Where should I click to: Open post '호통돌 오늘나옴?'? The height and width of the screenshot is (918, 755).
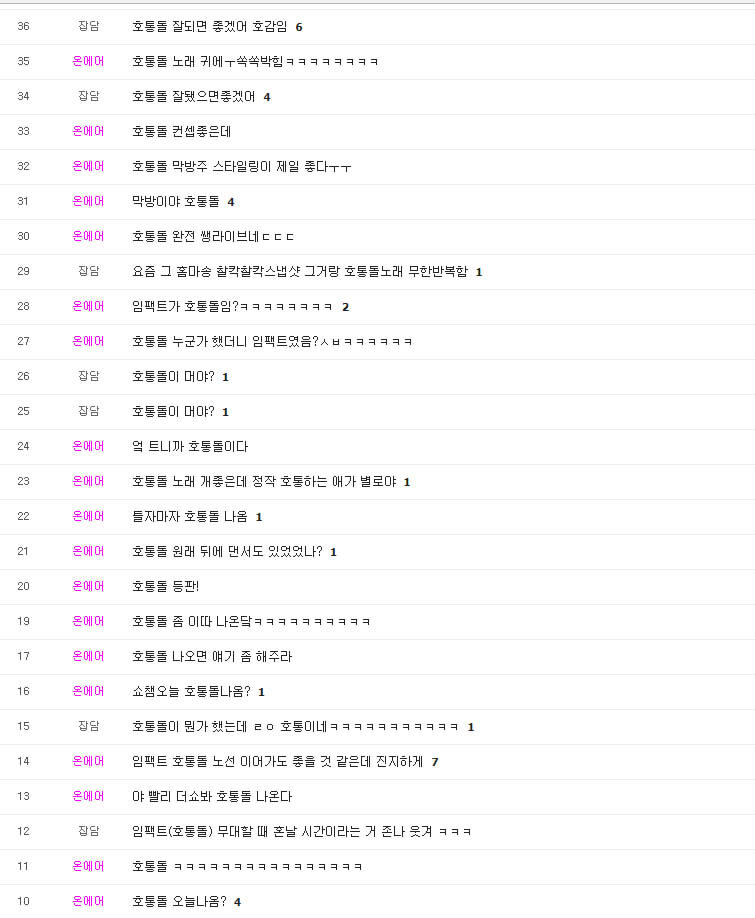[179, 902]
